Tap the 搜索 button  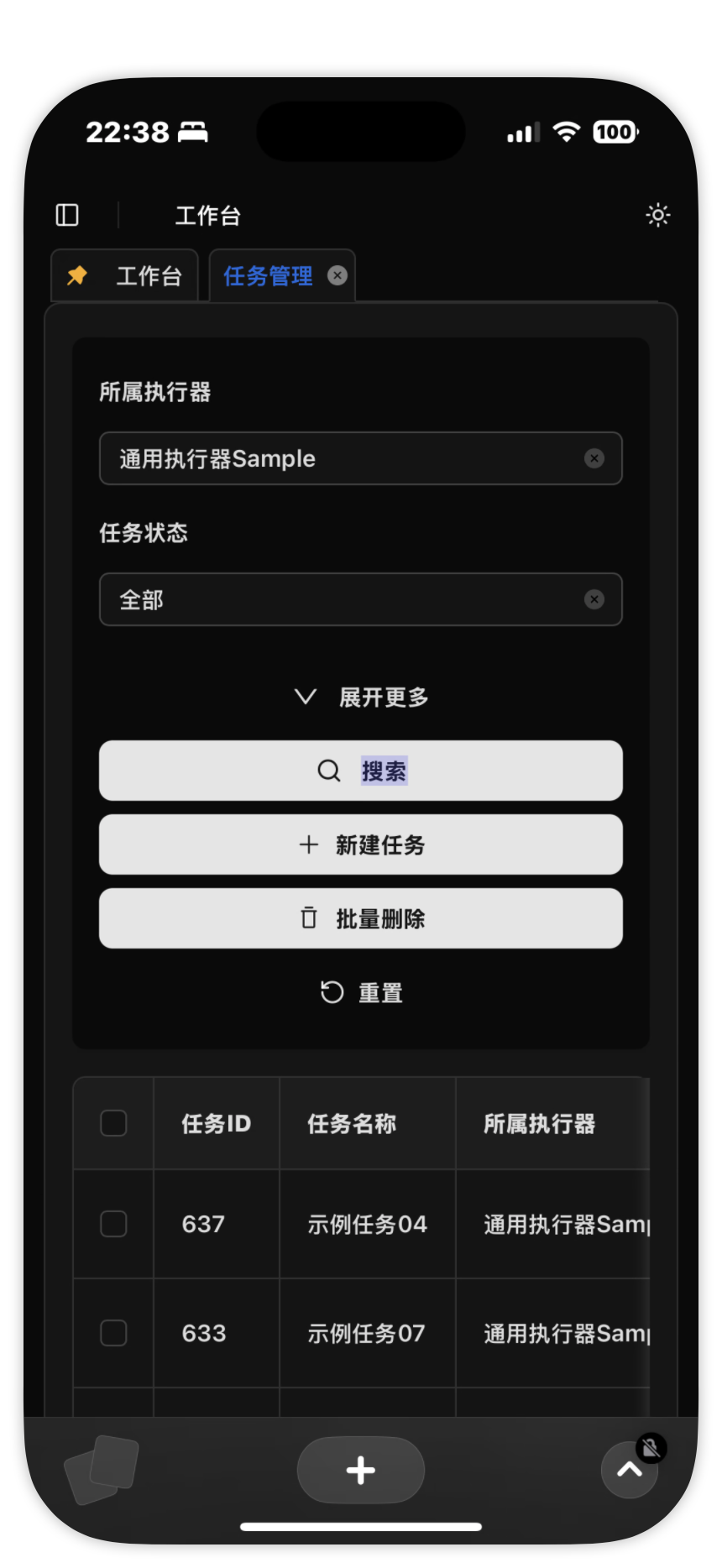361,771
